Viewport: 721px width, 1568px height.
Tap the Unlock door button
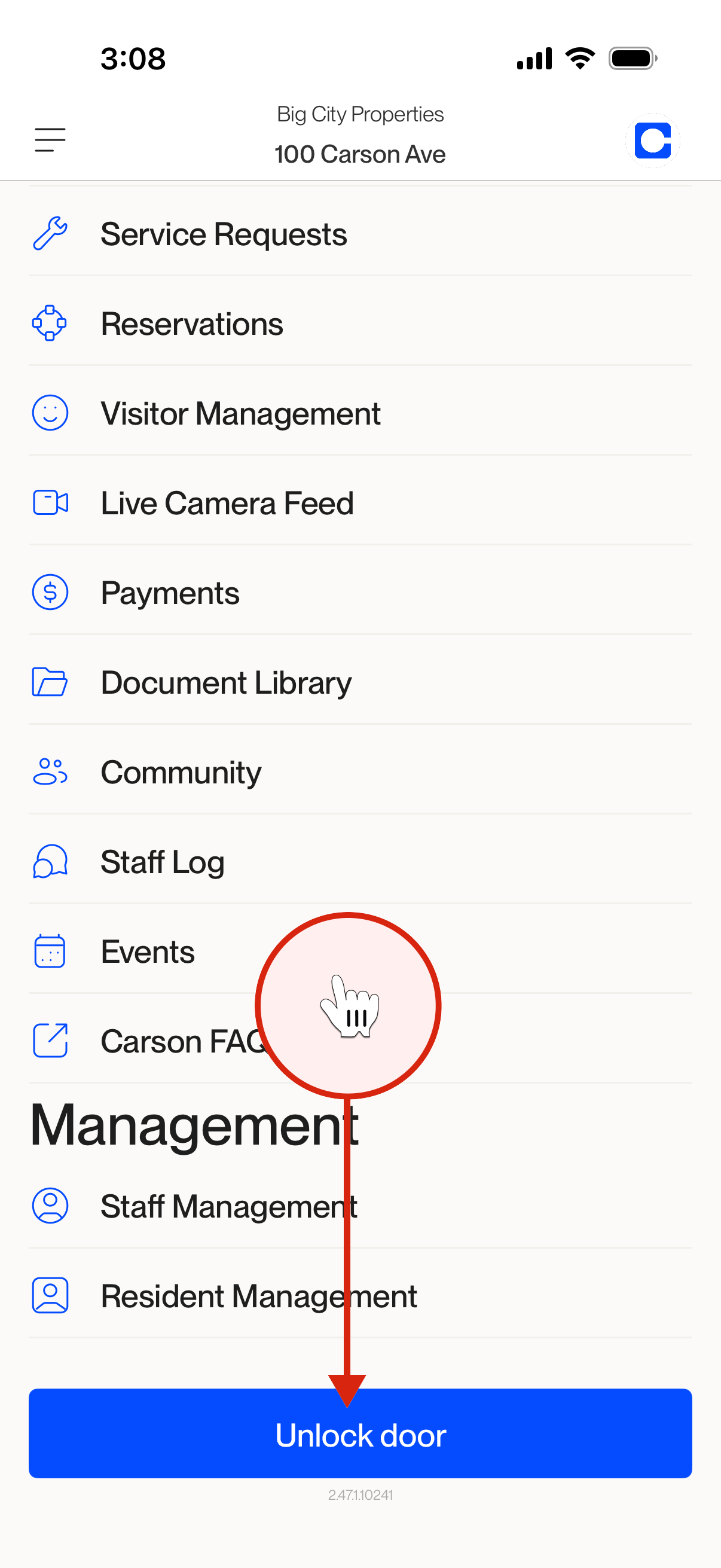(x=360, y=1433)
